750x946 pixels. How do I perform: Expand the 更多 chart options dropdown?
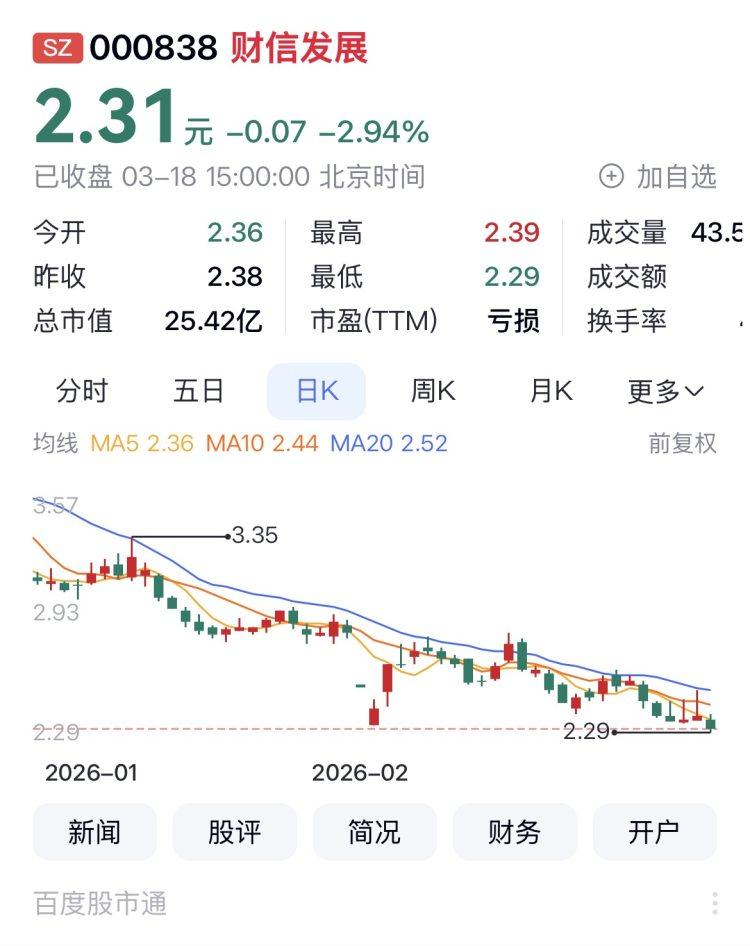click(666, 391)
